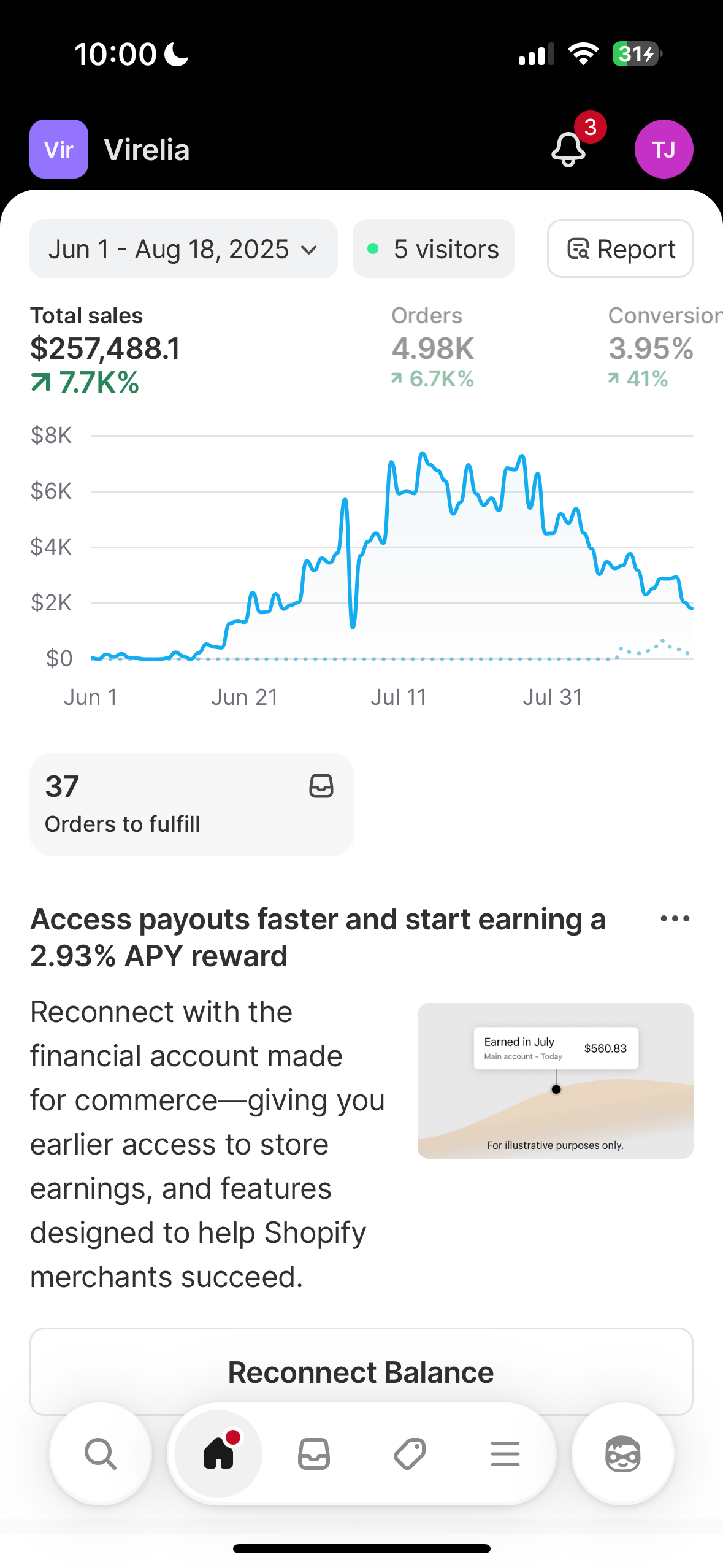Open the 37 Orders to fulfill card
This screenshot has width=723, height=1568.
[192, 804]
